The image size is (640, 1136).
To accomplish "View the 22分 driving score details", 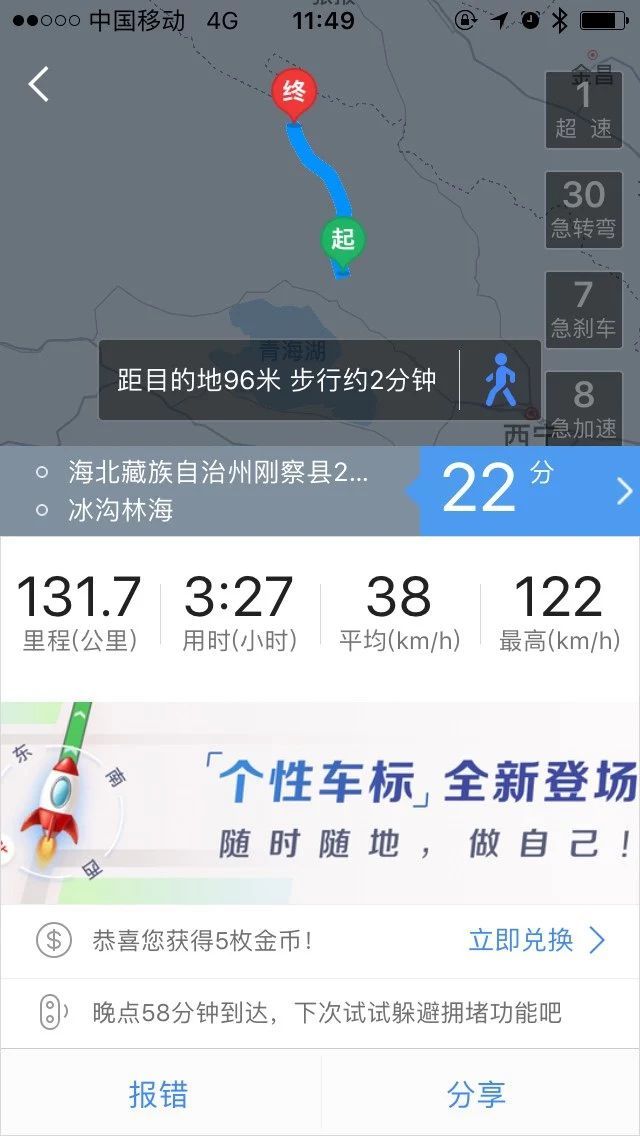I will [x=529, y=491].
